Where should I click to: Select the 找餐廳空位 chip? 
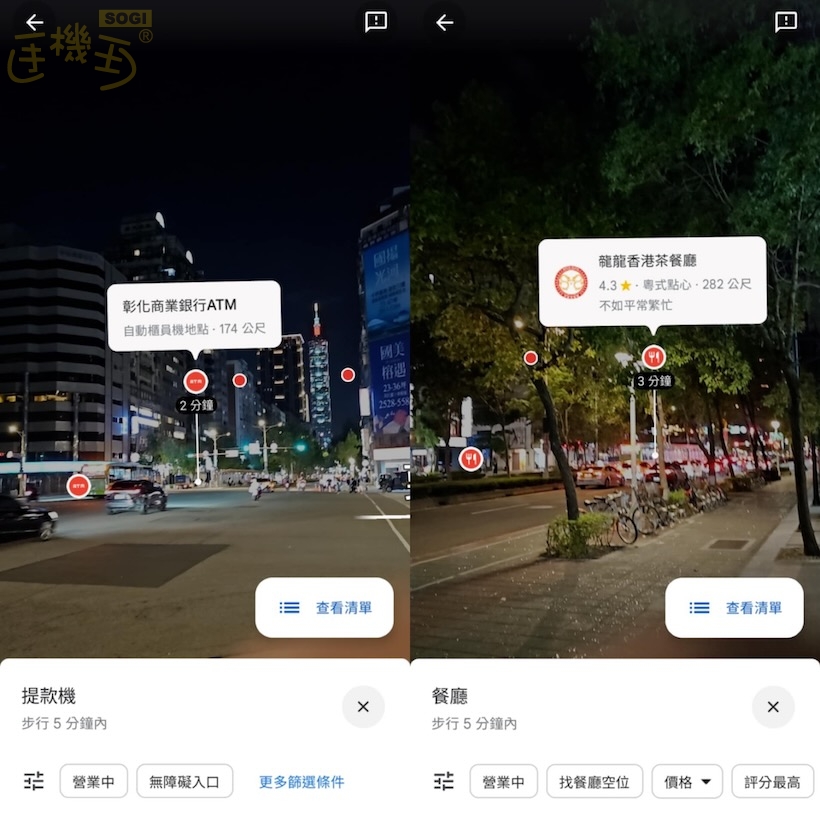594,781
